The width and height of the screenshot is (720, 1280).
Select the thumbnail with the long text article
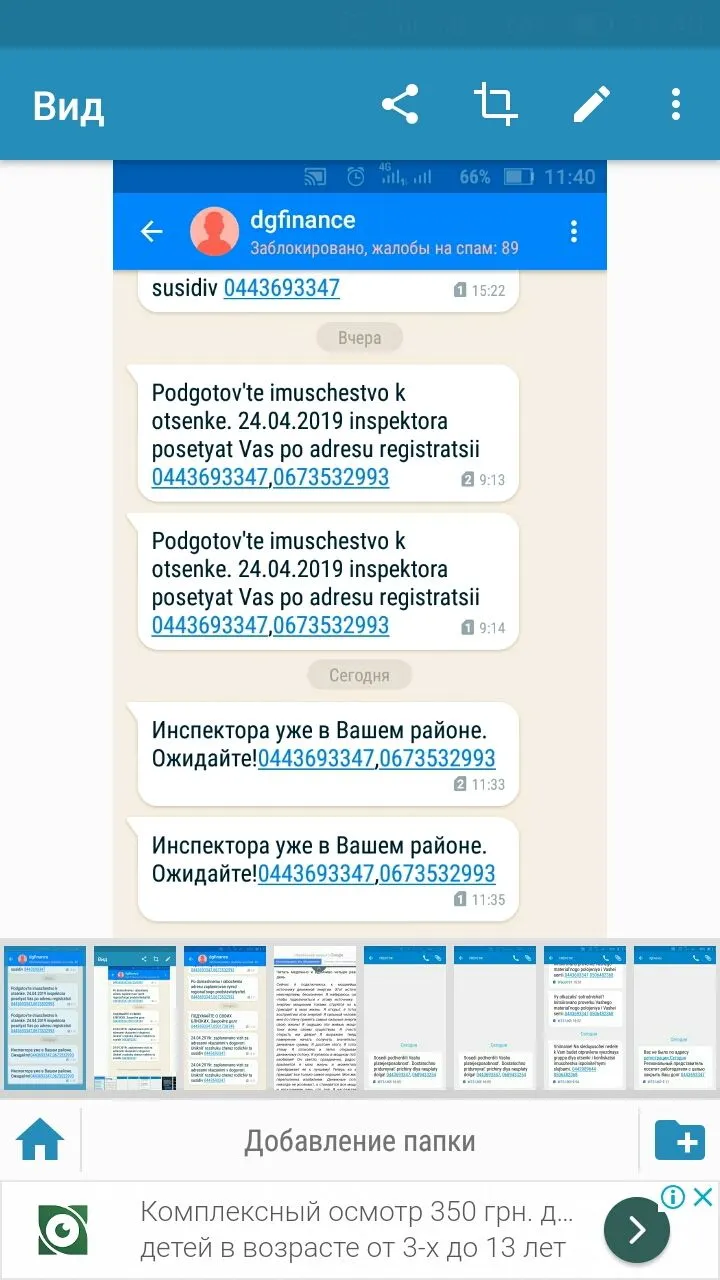pos(315,1017)
